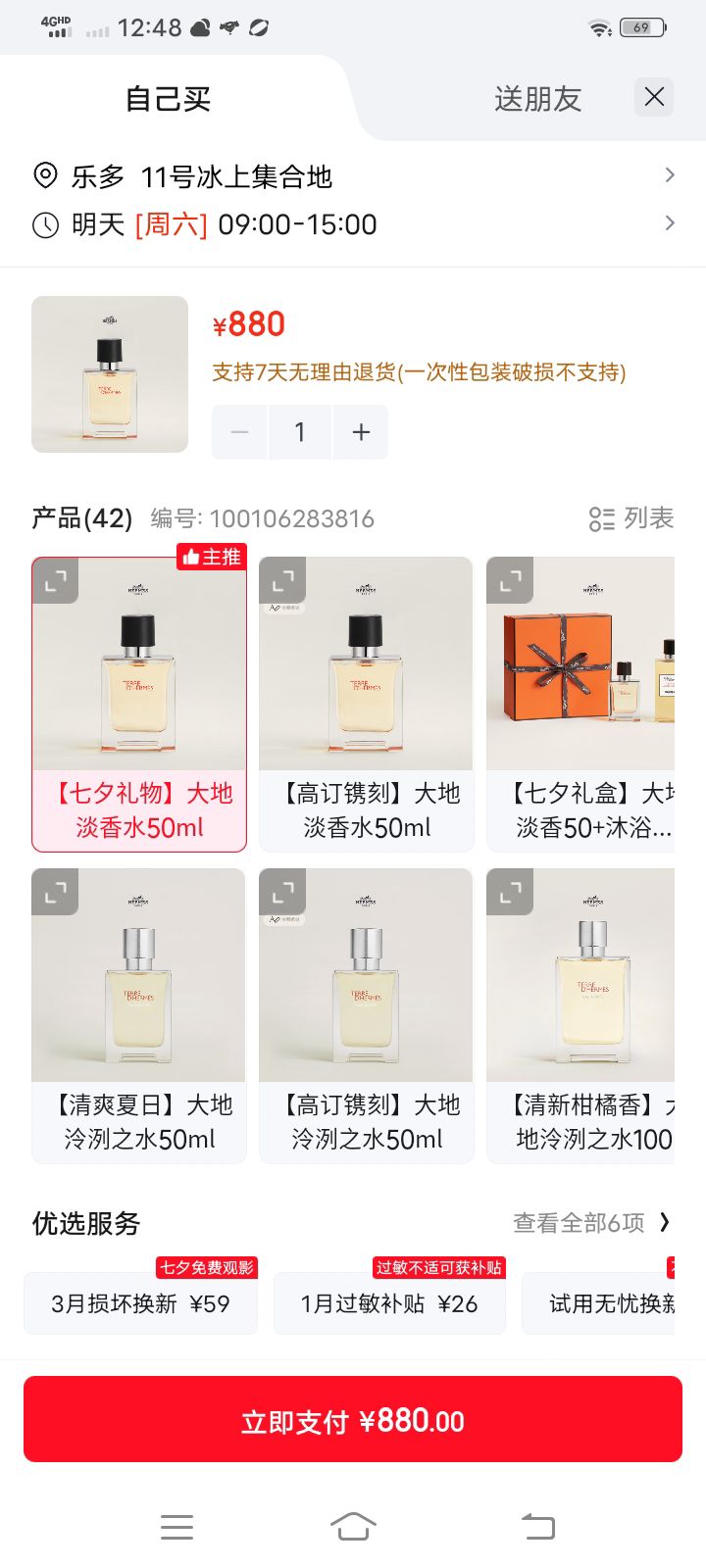Screen dimensions: 706x1568
Task: Go back using system navigation button
Action: pos(537,1526)
